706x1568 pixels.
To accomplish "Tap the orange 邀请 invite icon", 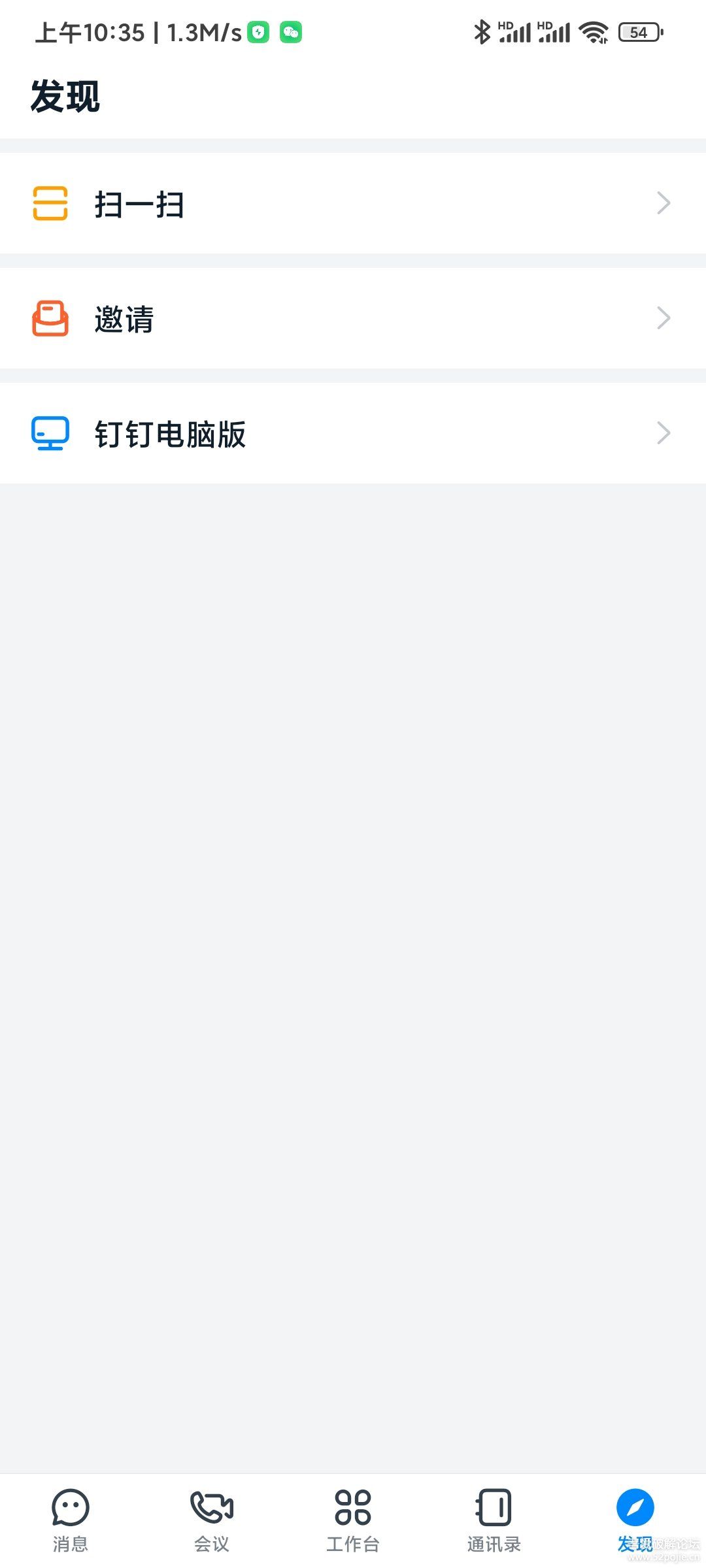I will point(51,318).
